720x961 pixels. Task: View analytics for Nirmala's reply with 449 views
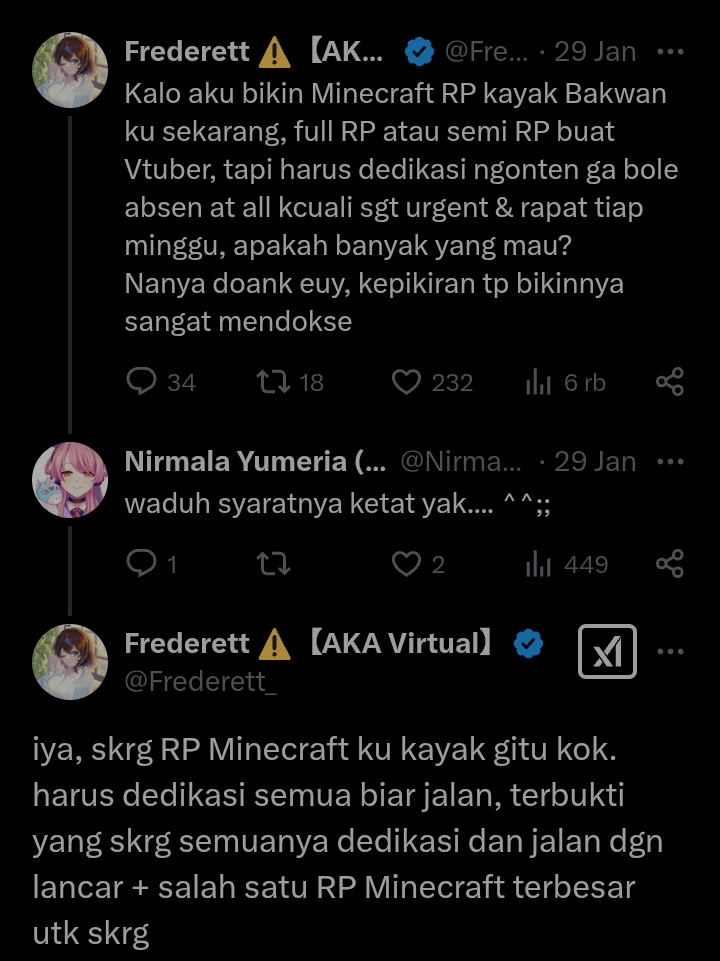[x=539, y=564]
